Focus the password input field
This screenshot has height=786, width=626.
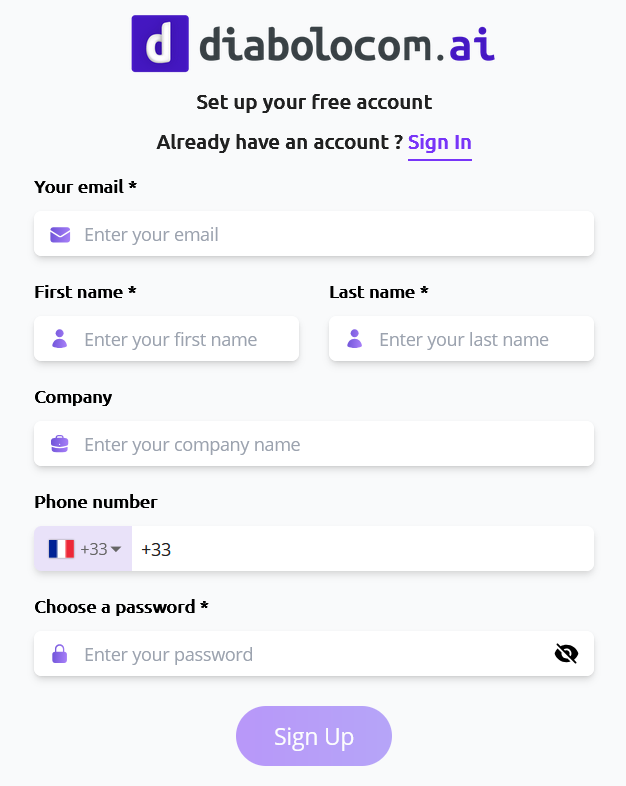click(x=300, y=655)
